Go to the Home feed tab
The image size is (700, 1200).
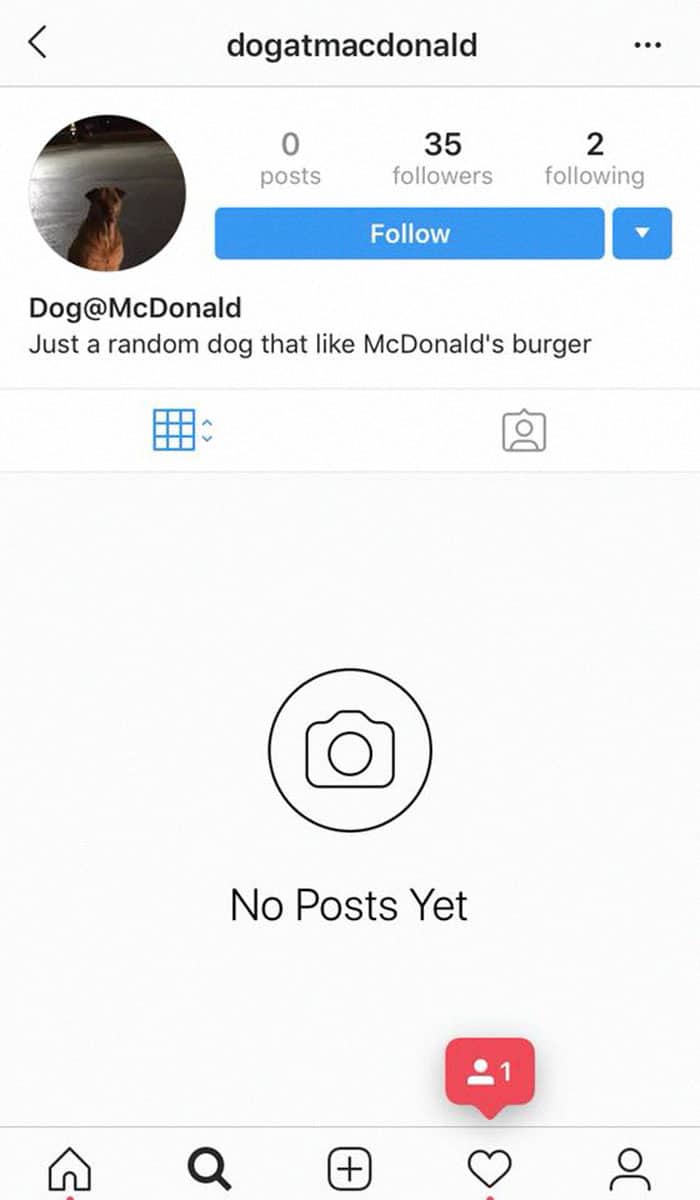tap(69, 1168)
